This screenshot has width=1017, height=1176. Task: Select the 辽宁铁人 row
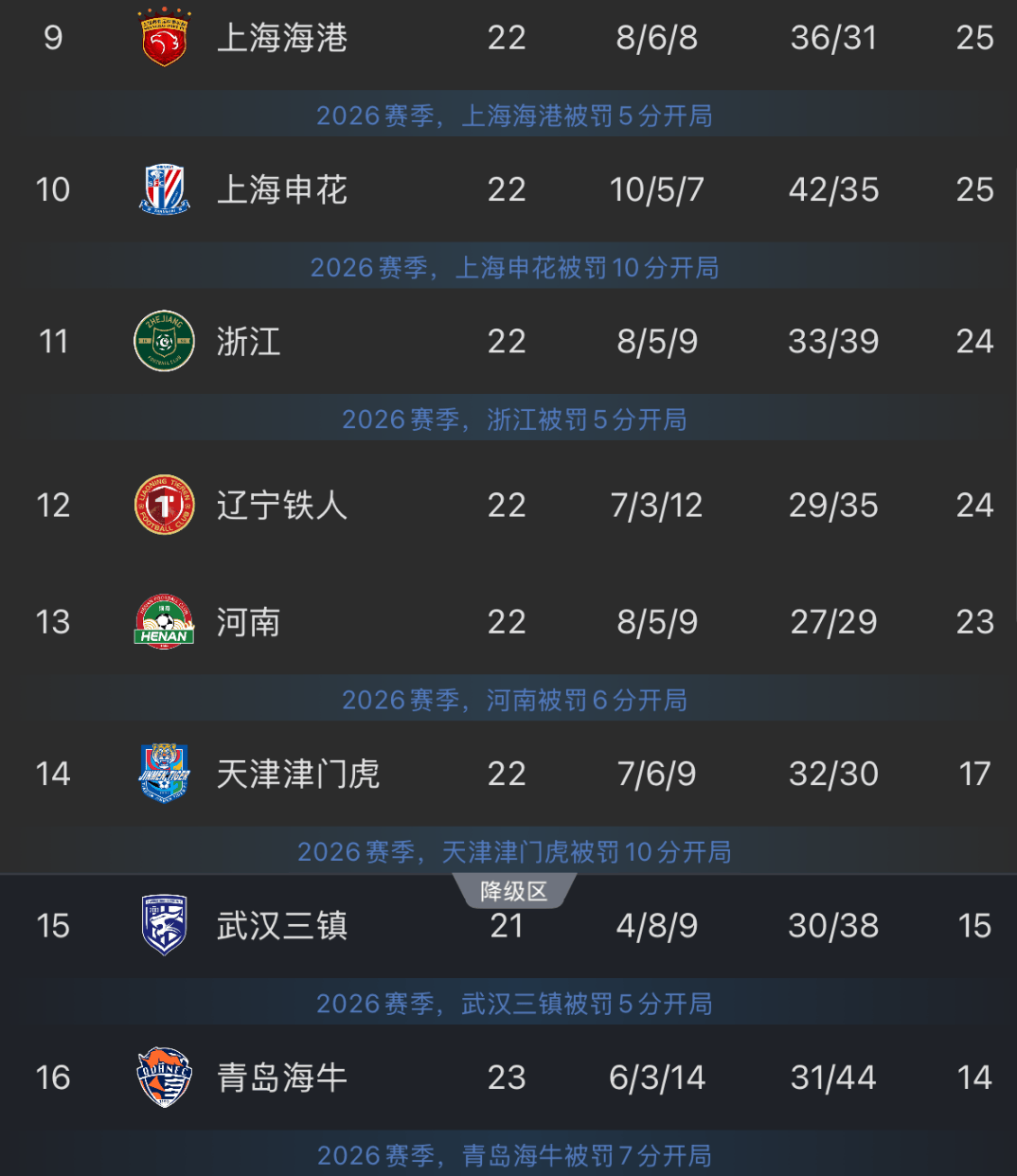tap(508, 505)
